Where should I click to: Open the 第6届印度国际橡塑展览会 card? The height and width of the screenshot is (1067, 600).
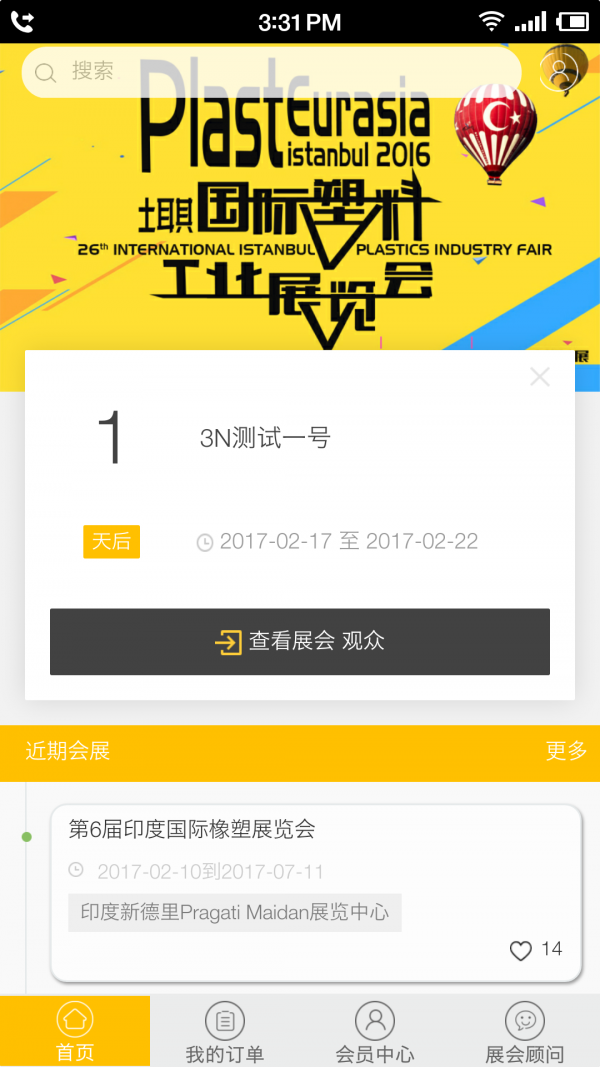(316, 893)
